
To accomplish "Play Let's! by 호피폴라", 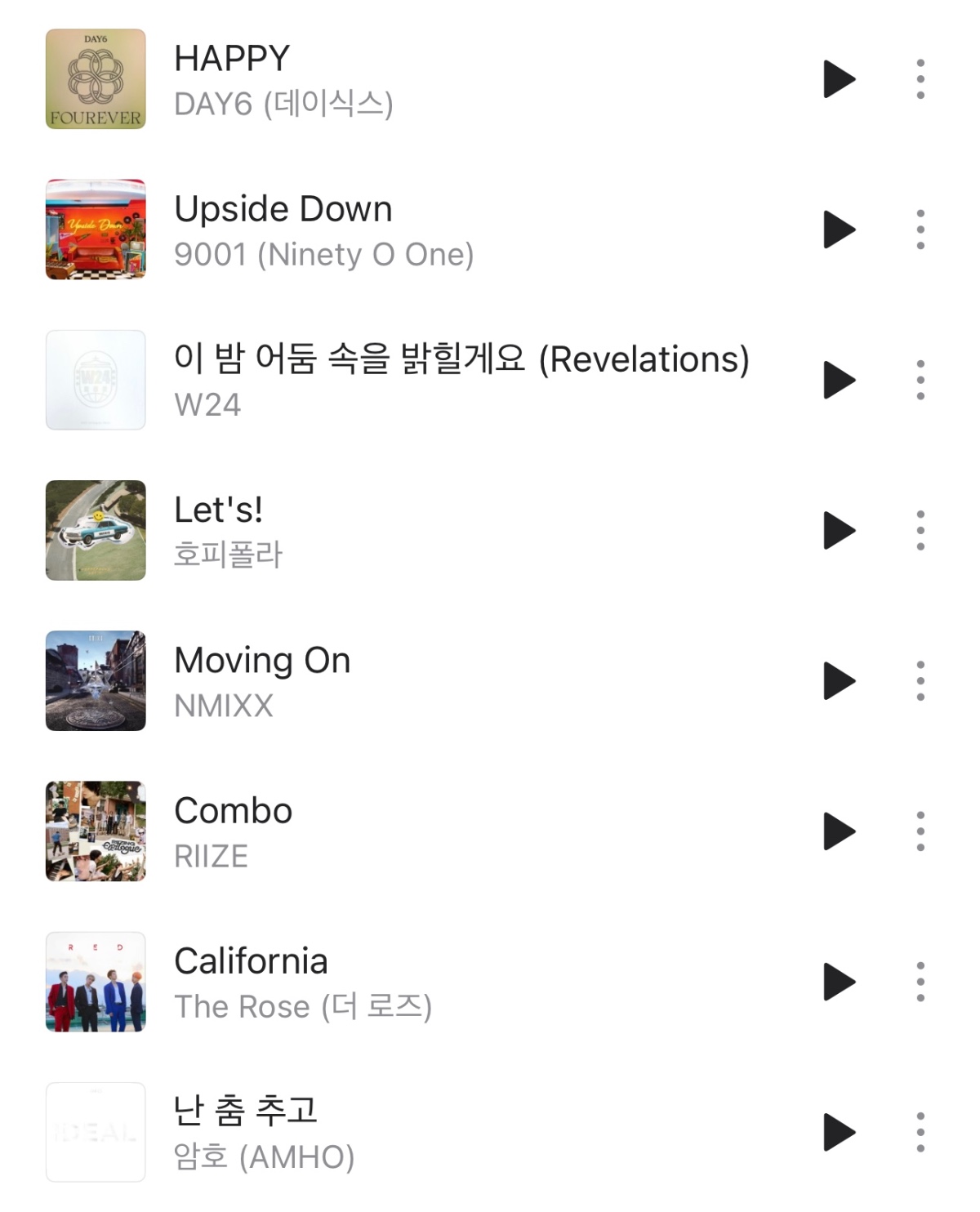I will [x=839, y=530].
